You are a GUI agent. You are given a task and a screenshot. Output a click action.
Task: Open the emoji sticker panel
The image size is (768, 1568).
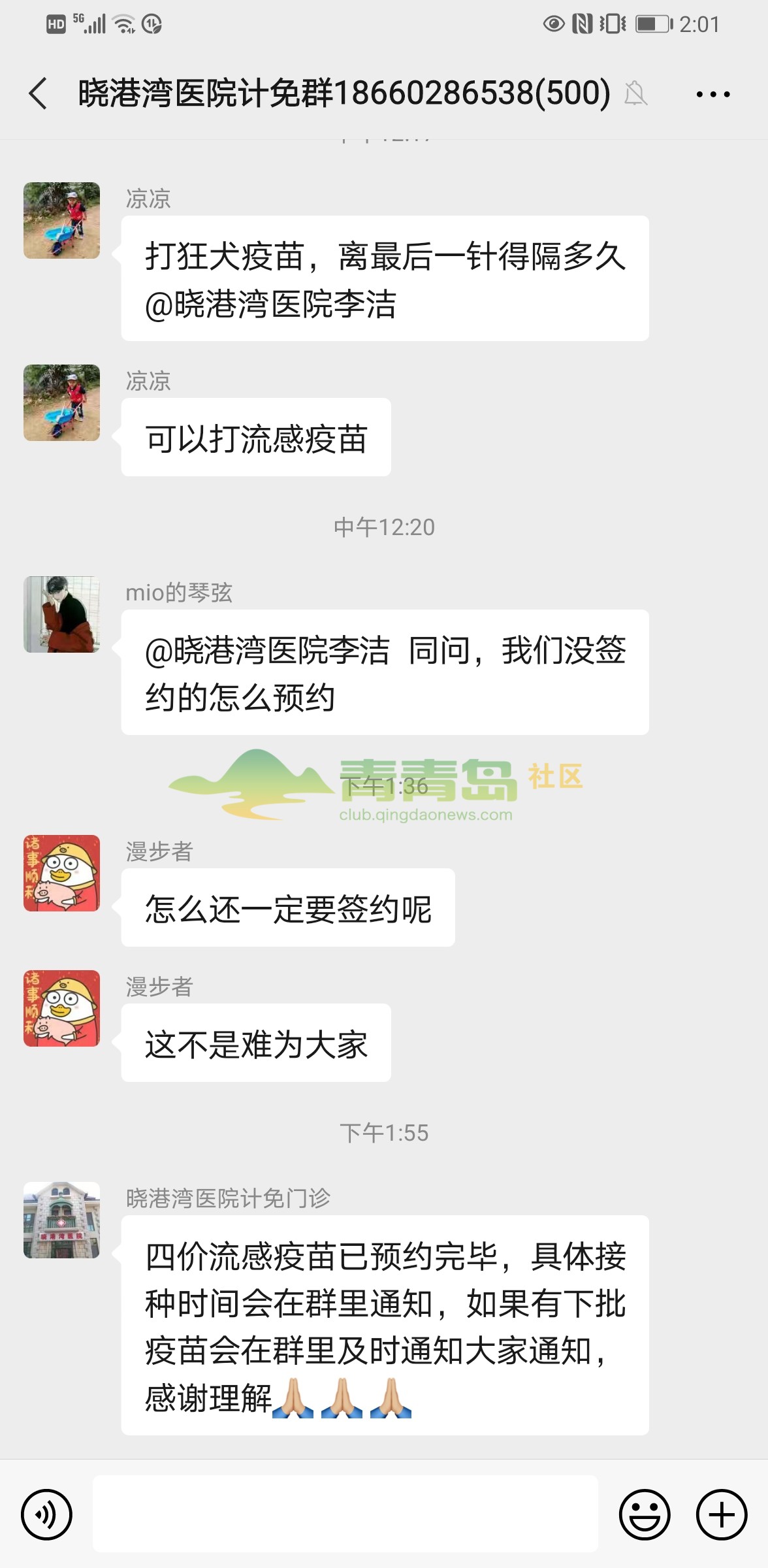644,1514
